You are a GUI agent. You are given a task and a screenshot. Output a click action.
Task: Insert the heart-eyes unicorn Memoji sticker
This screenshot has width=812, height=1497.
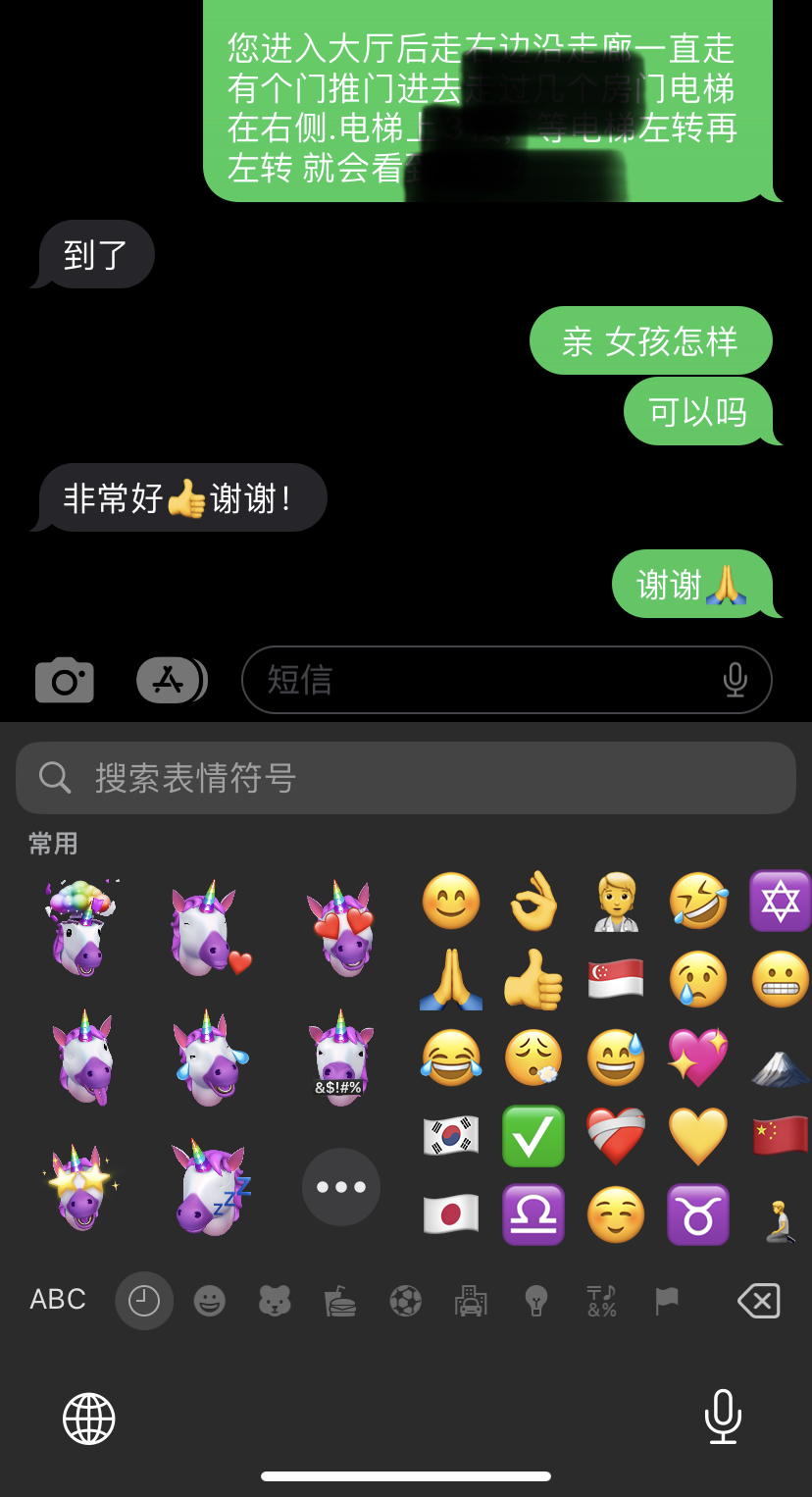pos(341,927)
